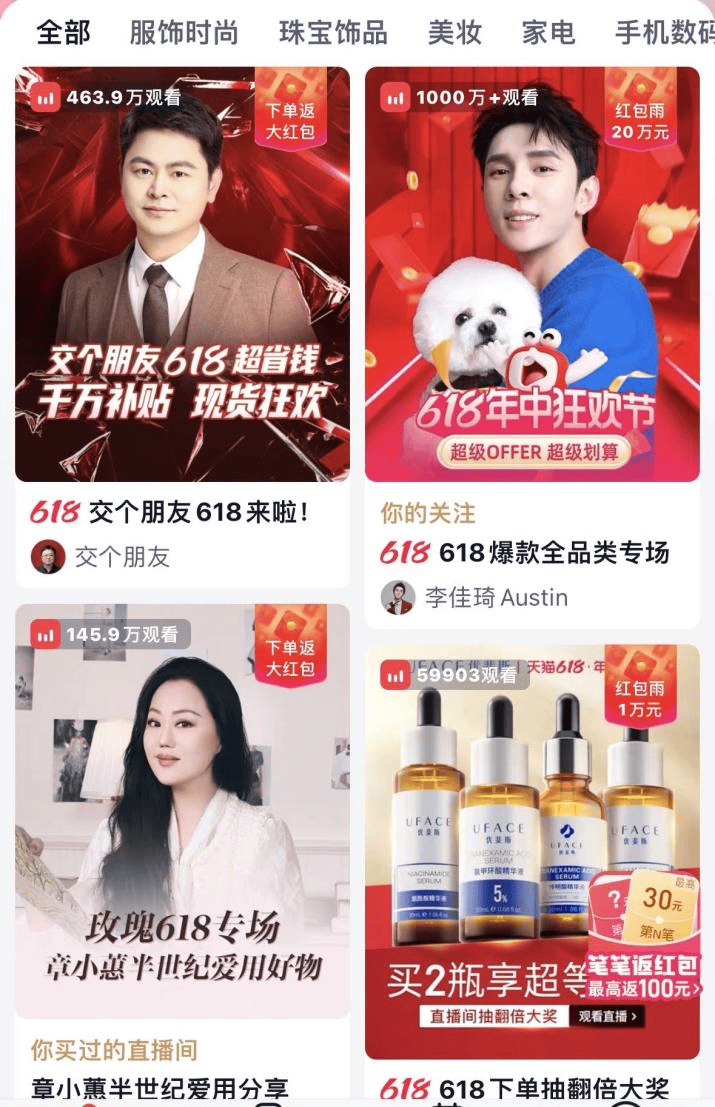The image size is (715, 1107).
Task: Switch to the 全部 tab
Action: click(x=63, y=32)
